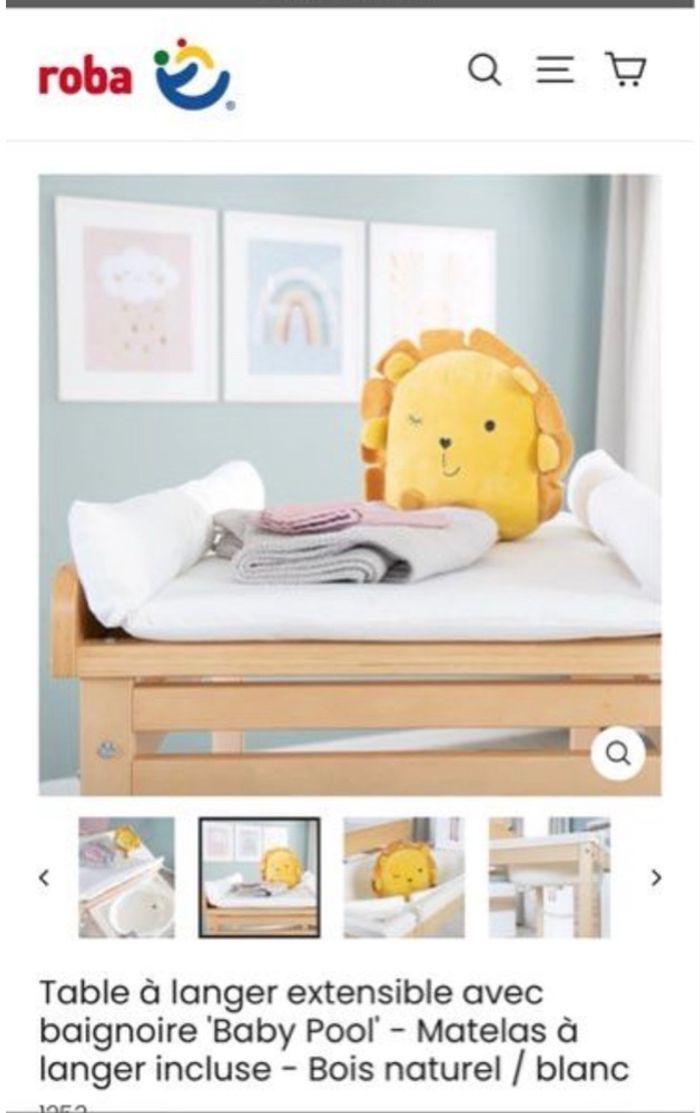Open the search icon in header
This screenshot has width=700, height=1113.
[x=485, y=70]
